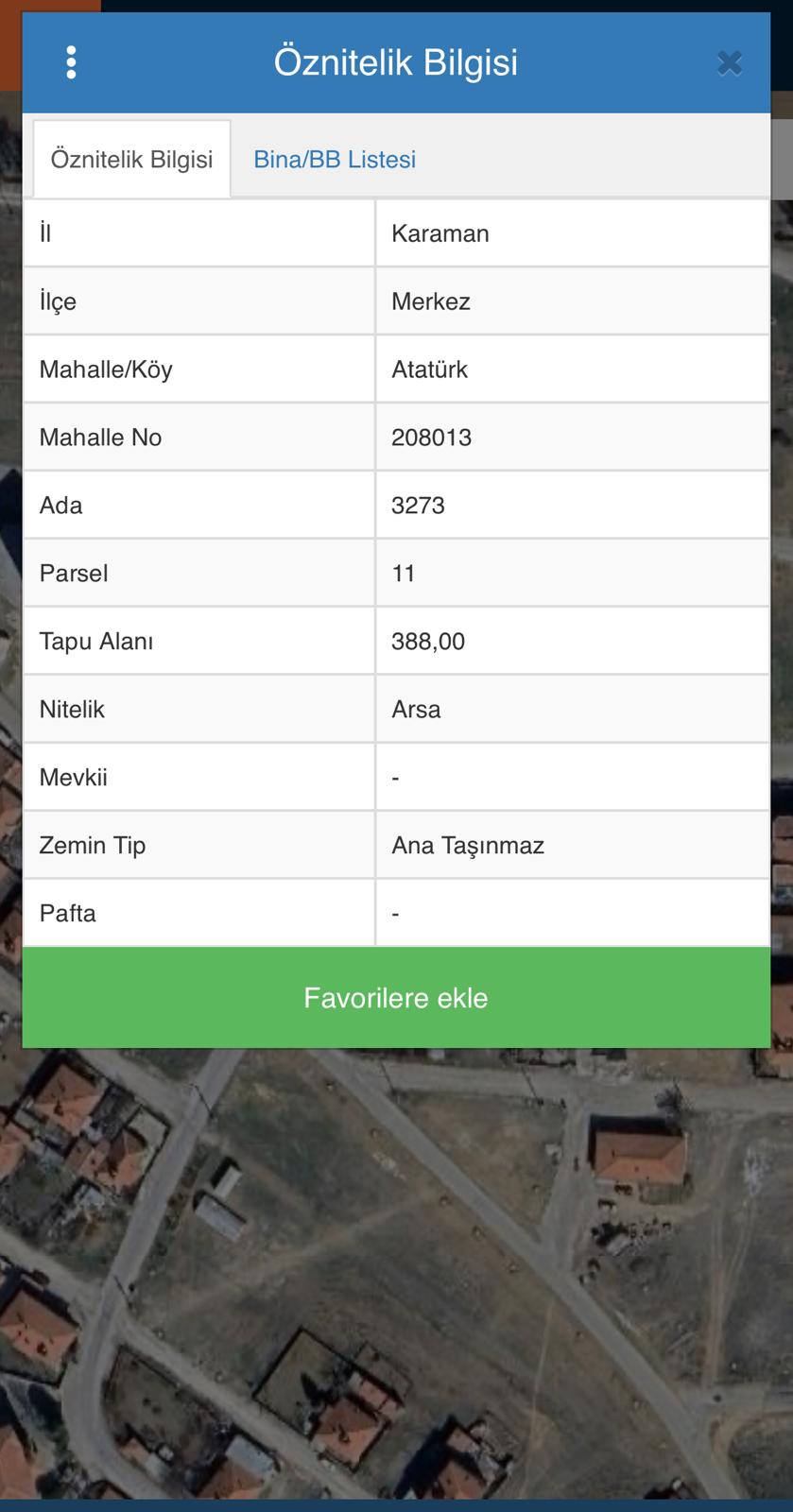This screenshot has width=793, height=1512.
Task: Click the Favorilere ekle button
Action: (396, 997)
